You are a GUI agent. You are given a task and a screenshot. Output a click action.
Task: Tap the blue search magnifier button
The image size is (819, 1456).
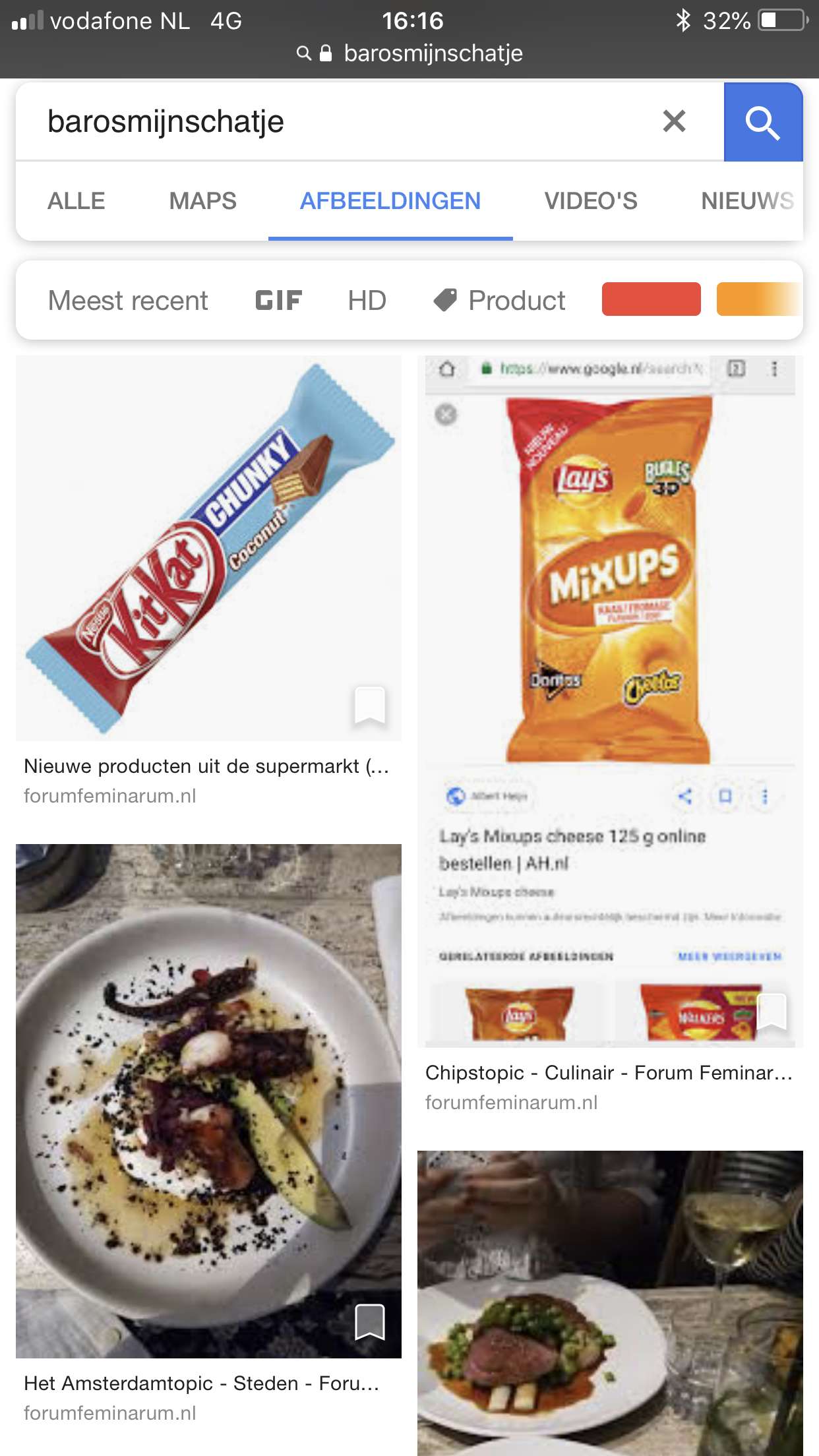tap(763, 122)
